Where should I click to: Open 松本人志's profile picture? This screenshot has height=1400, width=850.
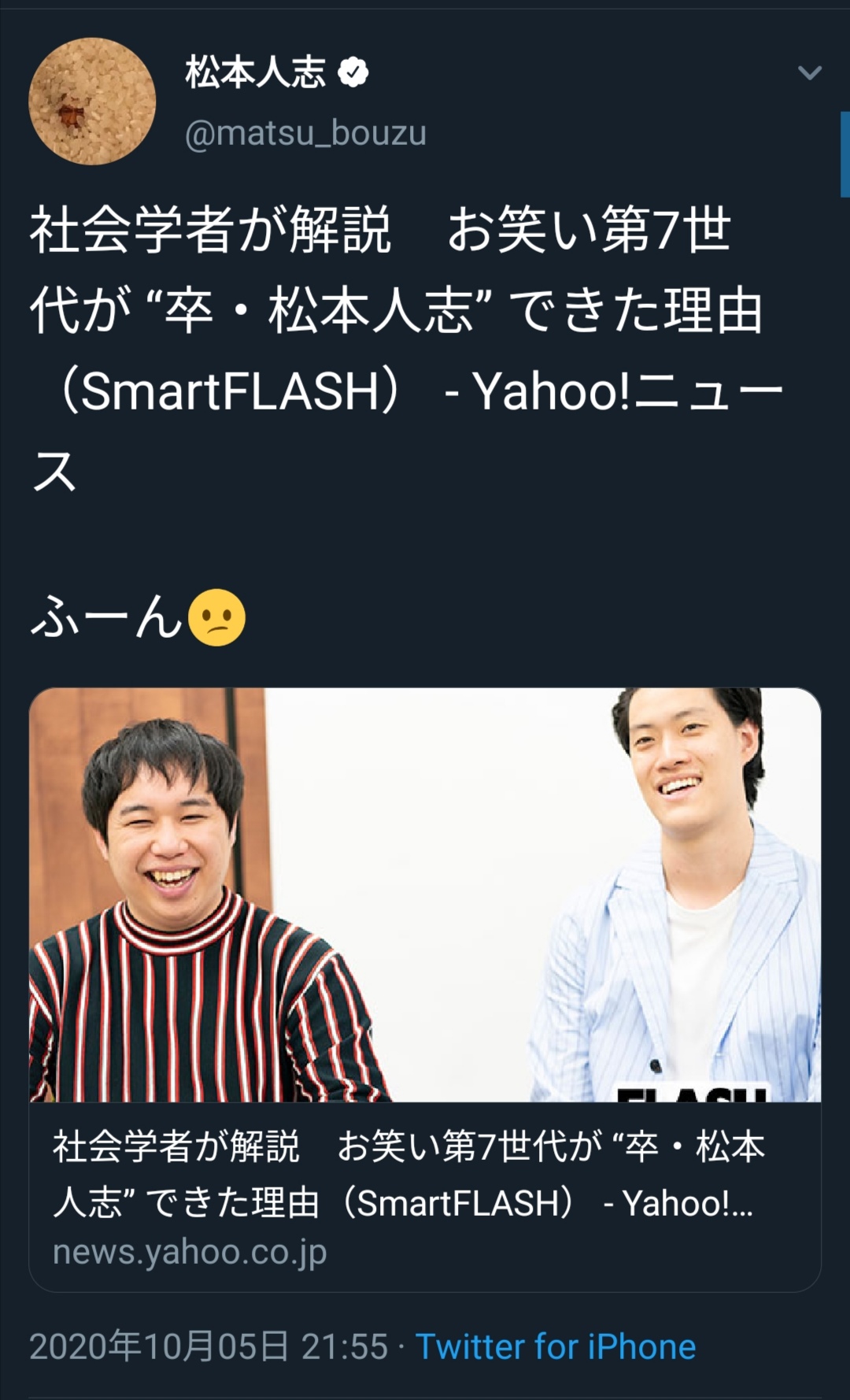coord(92,102)
